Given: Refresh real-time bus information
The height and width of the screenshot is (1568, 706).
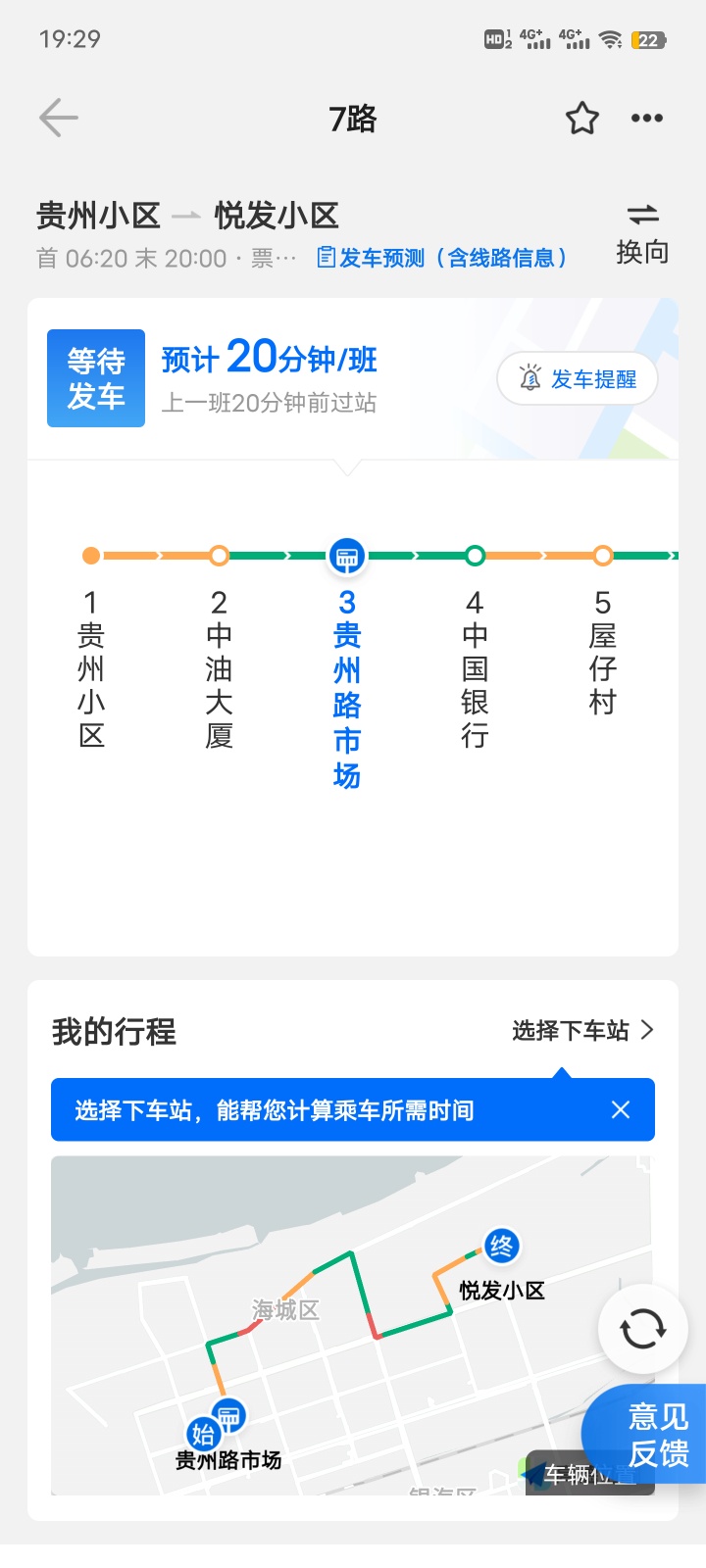Looking at the screenshot, I should click(x=643, y=1330).
